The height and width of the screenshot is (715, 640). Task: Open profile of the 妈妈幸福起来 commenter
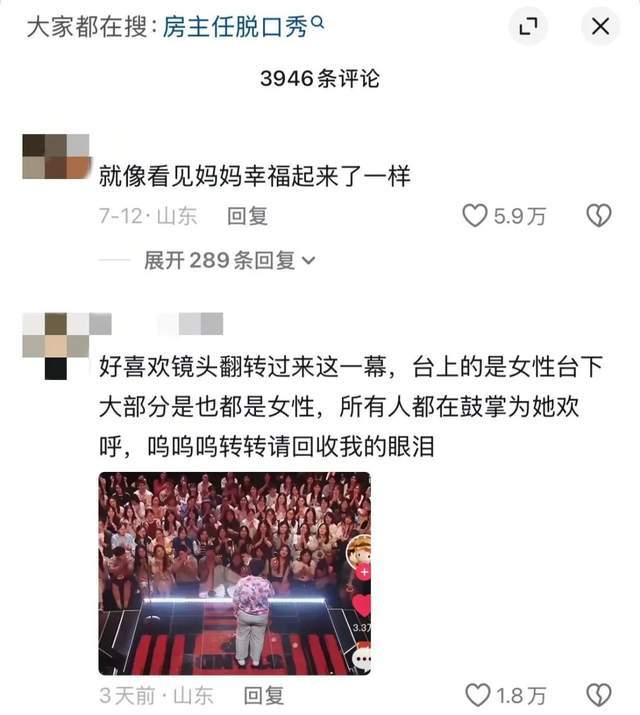pyautogui.click(x=56, y=156)
